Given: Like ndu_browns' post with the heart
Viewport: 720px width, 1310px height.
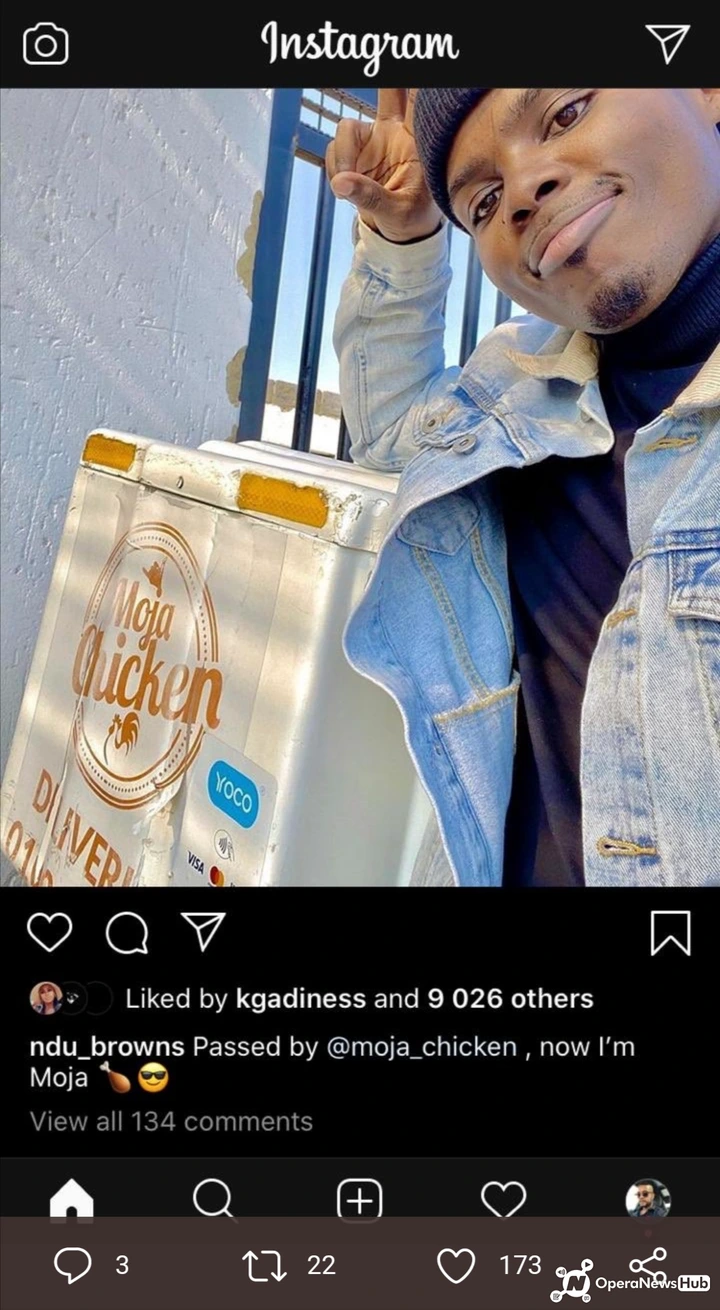Looking at the screenshot, I should [50, 932].
